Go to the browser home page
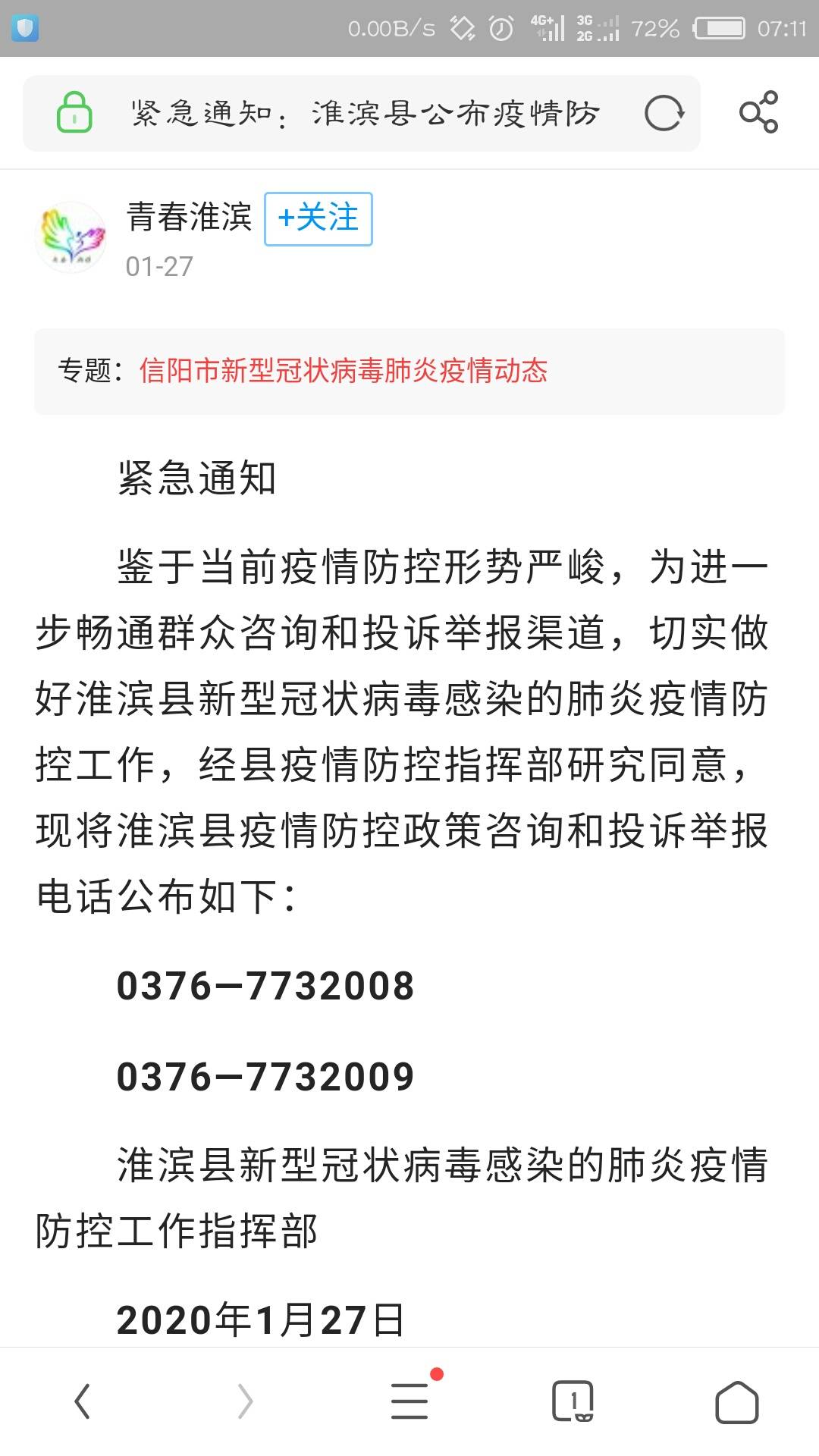Screen dimensions: 819x1456 pyautogui.click(x=737, y=1401)
